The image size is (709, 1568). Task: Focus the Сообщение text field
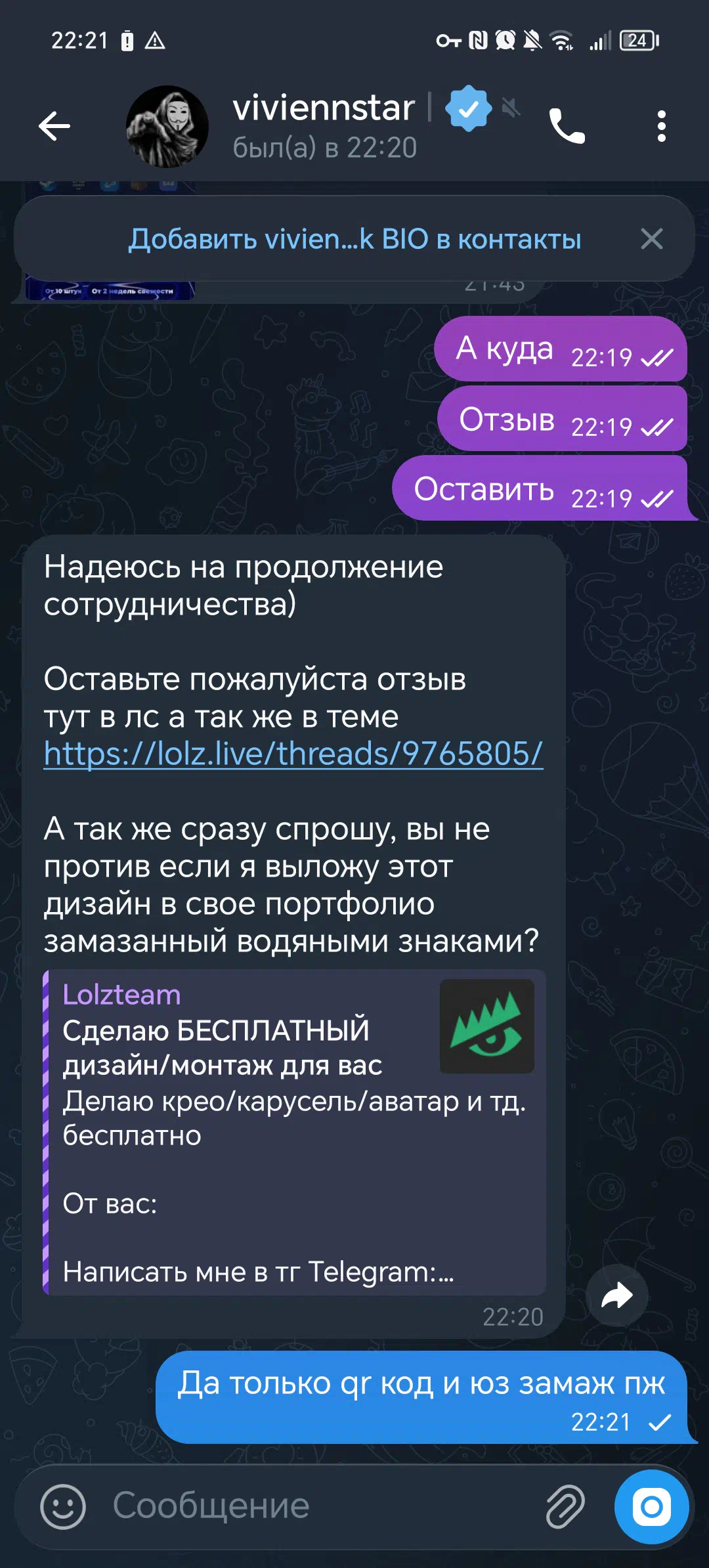click(315, 1506)
